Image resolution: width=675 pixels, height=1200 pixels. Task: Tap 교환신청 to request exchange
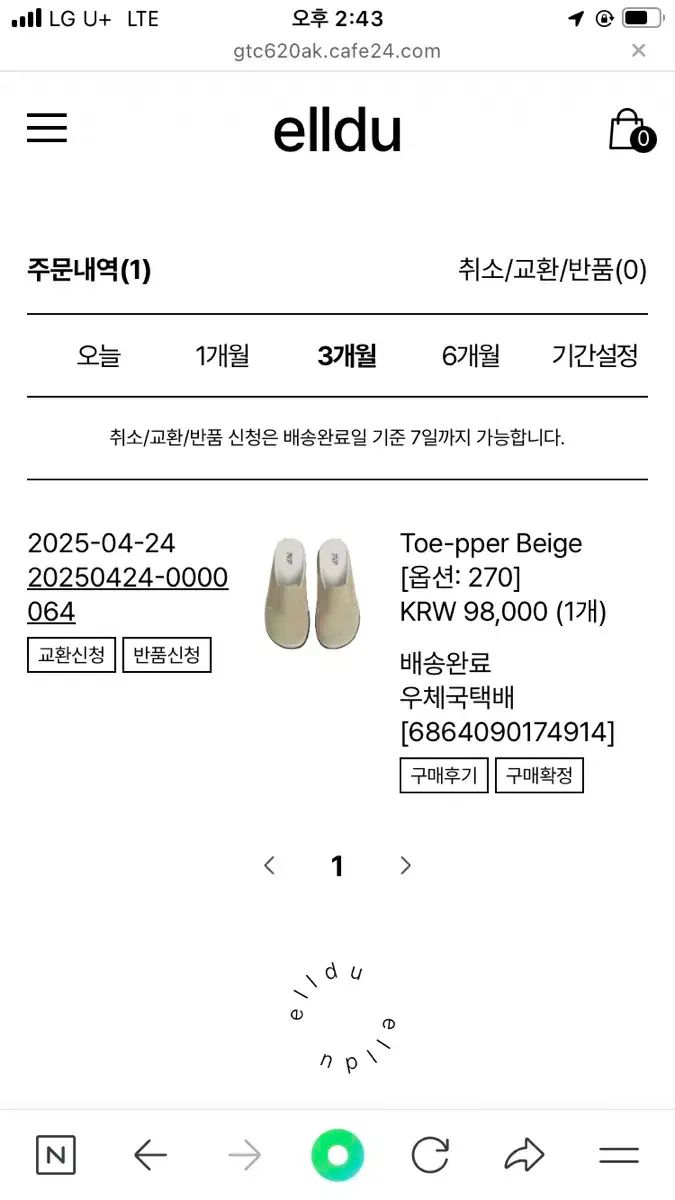coord(71,655)
